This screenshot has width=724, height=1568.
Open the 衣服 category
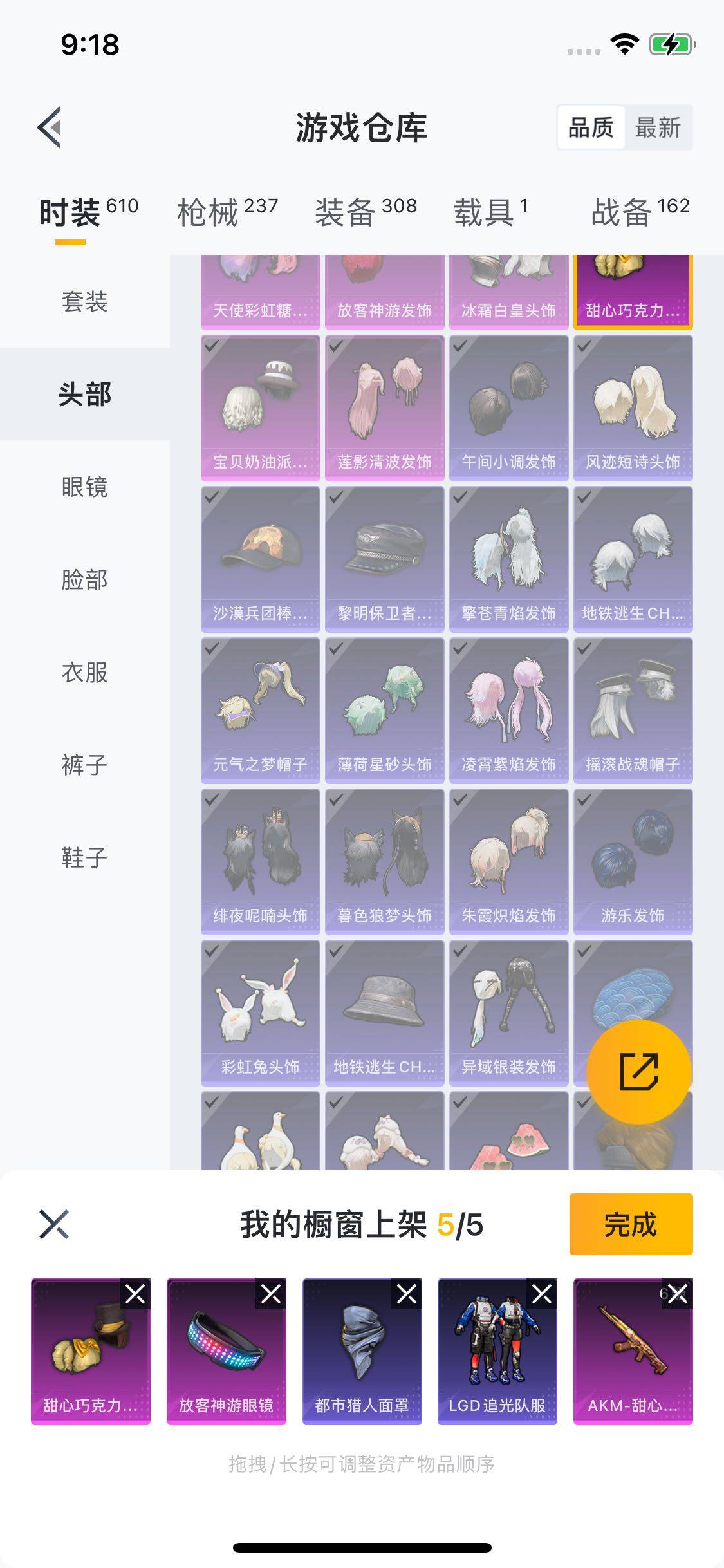click(x=84, y=672)
